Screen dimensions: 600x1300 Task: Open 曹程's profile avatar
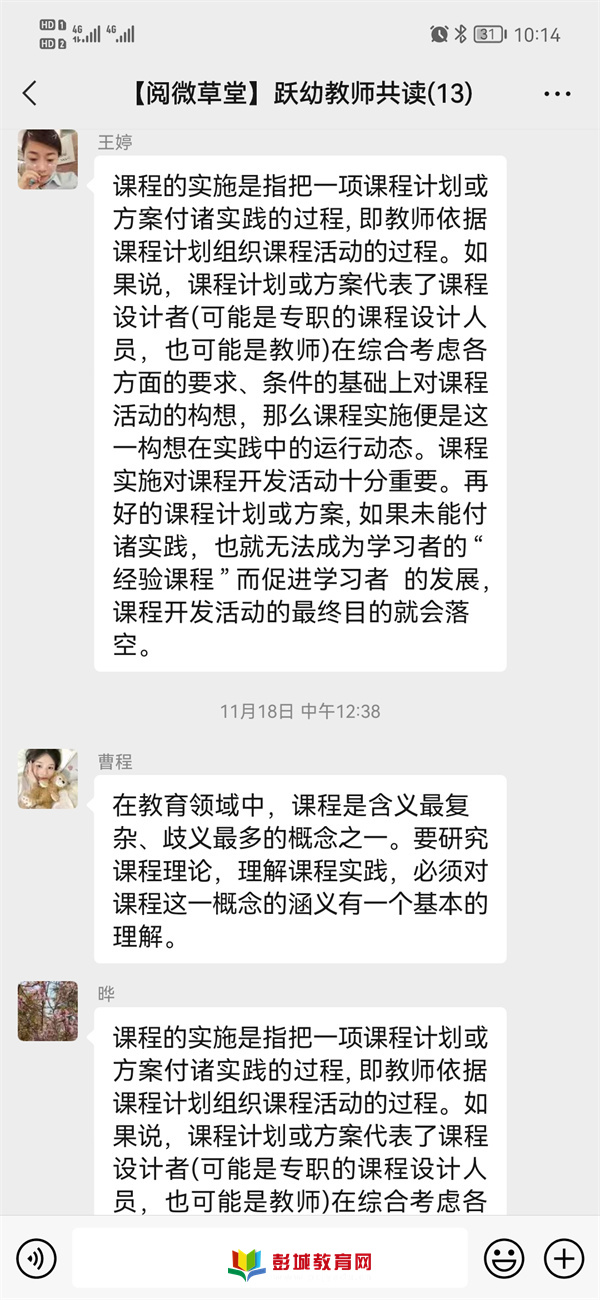click(47, 778)
